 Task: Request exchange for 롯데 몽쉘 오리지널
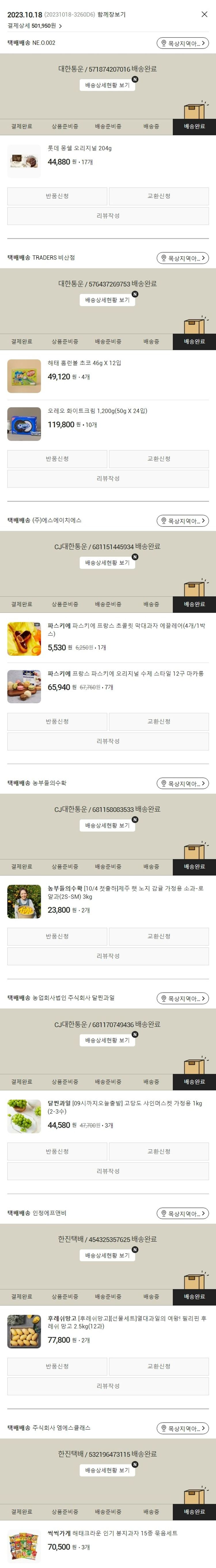pyautogui.click(x=159, y=196)
